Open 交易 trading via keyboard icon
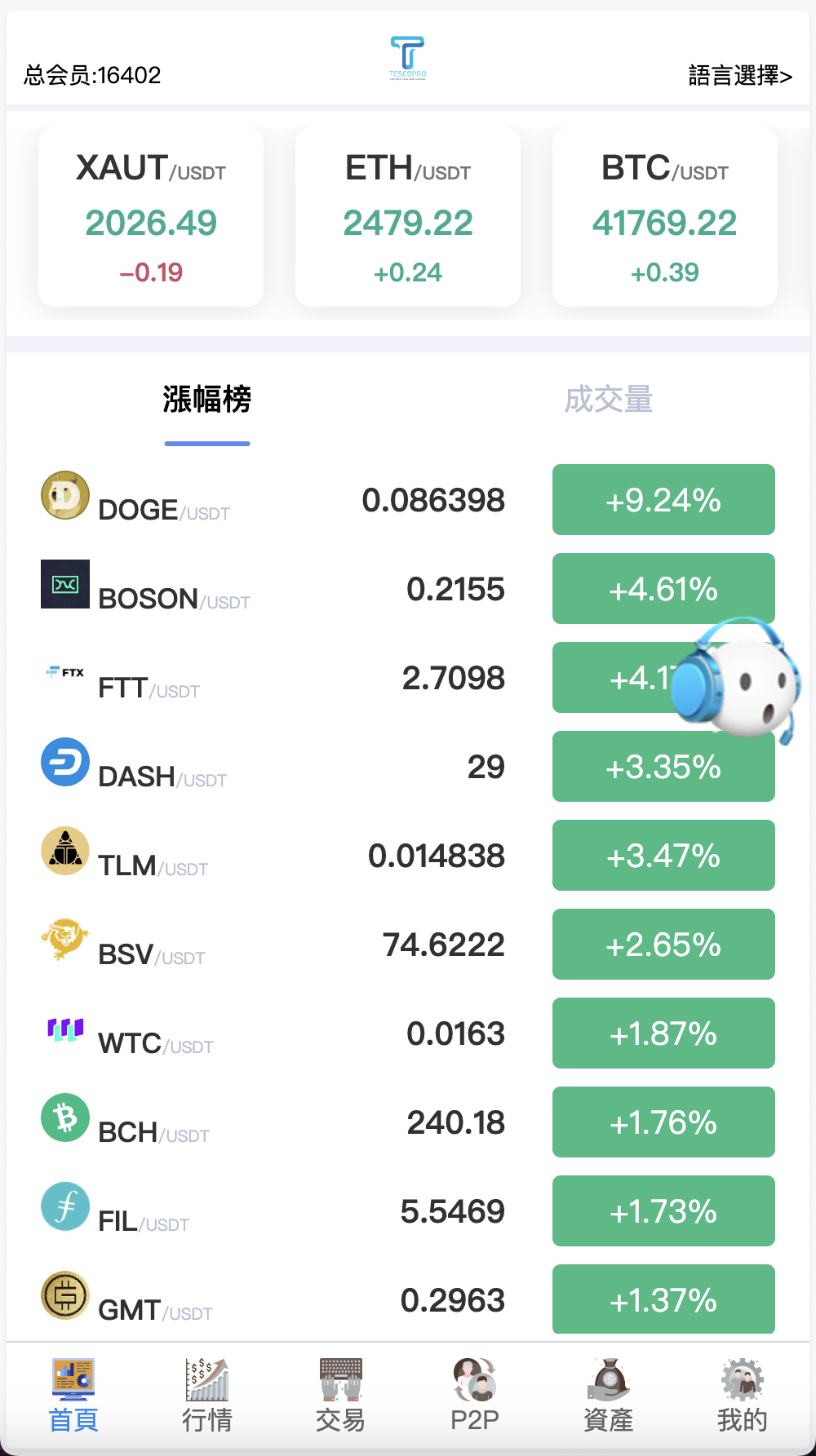This screenshot has height=1456, width=816. point(340,1395)
